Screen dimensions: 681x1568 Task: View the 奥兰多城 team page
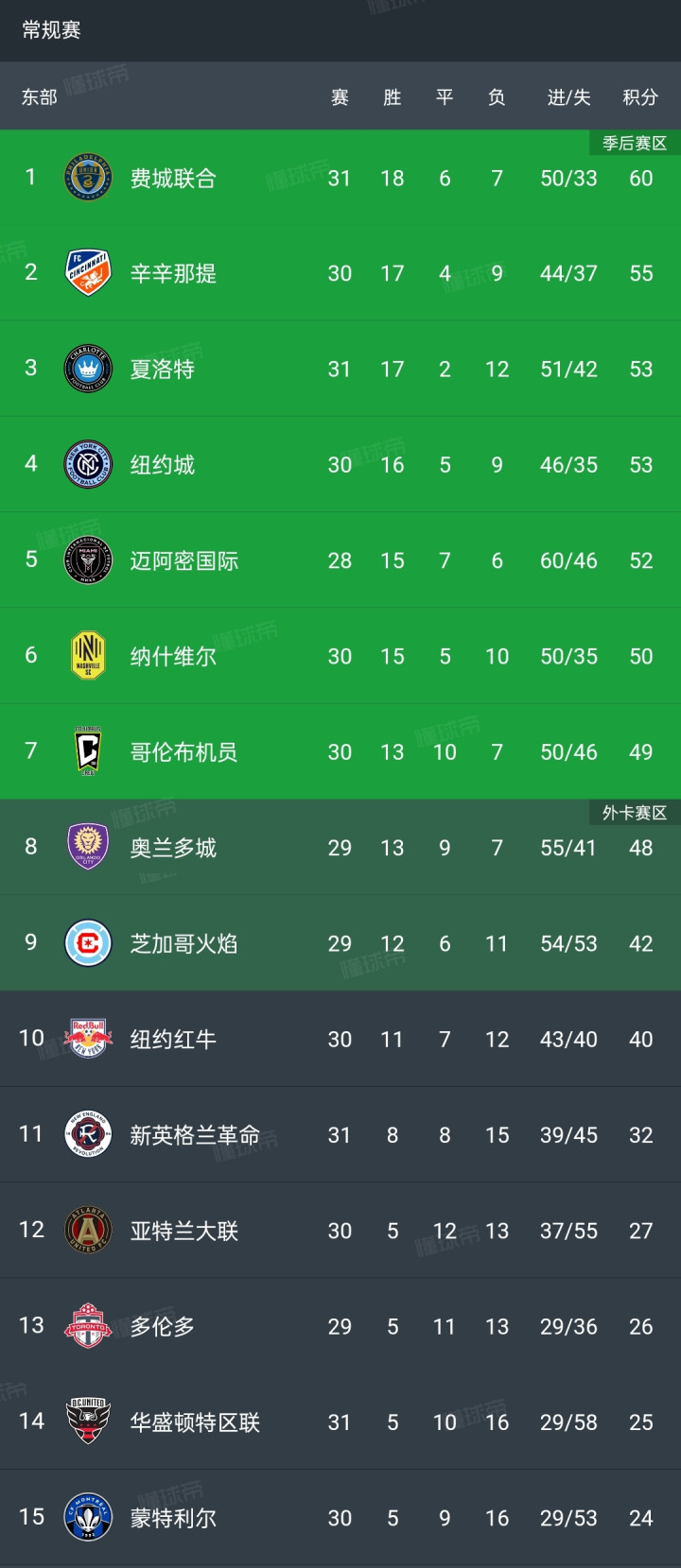pyautogui.click(x=340, y=848)
